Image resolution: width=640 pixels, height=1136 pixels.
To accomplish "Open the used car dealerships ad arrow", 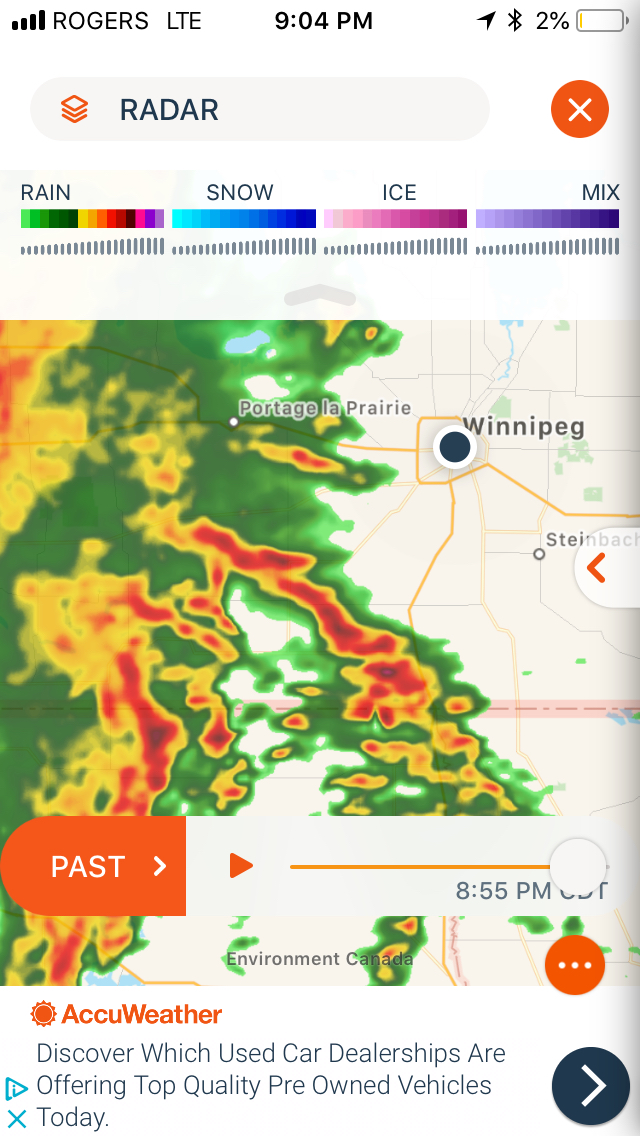I will coord(591,1085).
